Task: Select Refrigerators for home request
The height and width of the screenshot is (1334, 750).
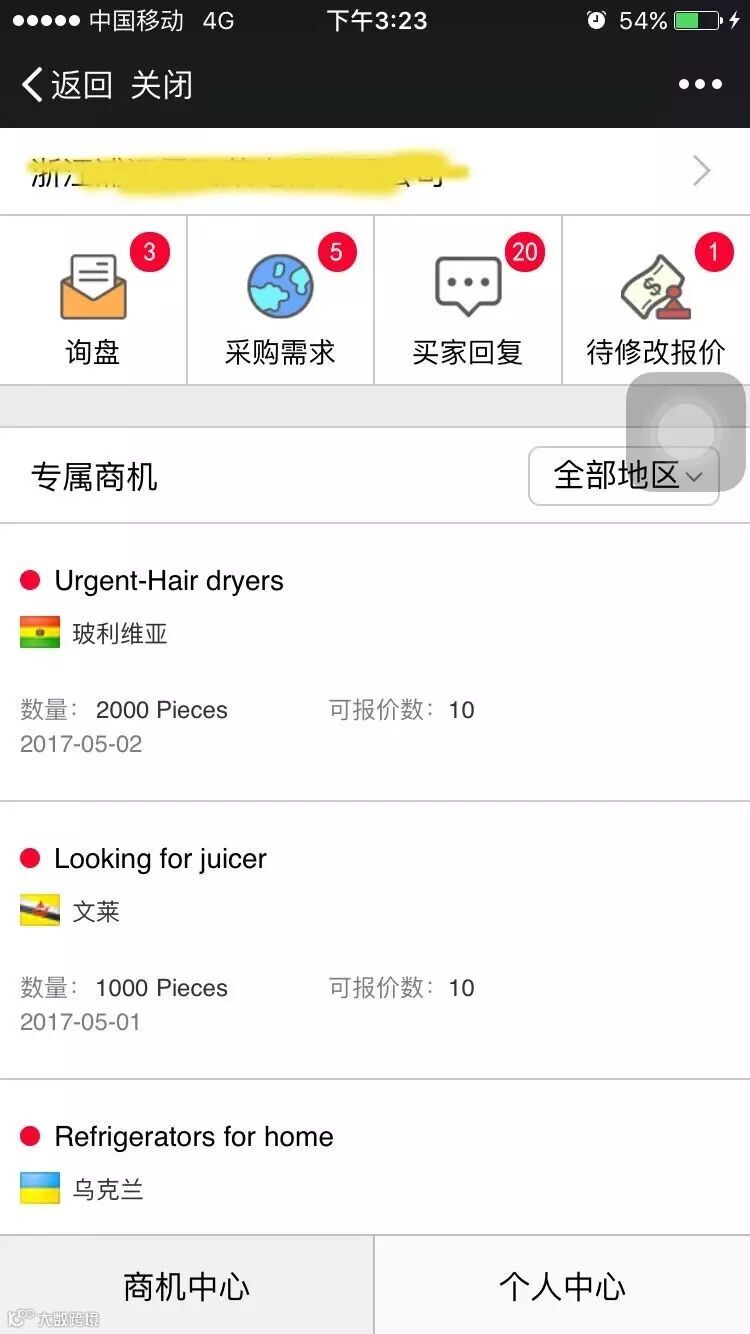Action: click(194, 1137)
